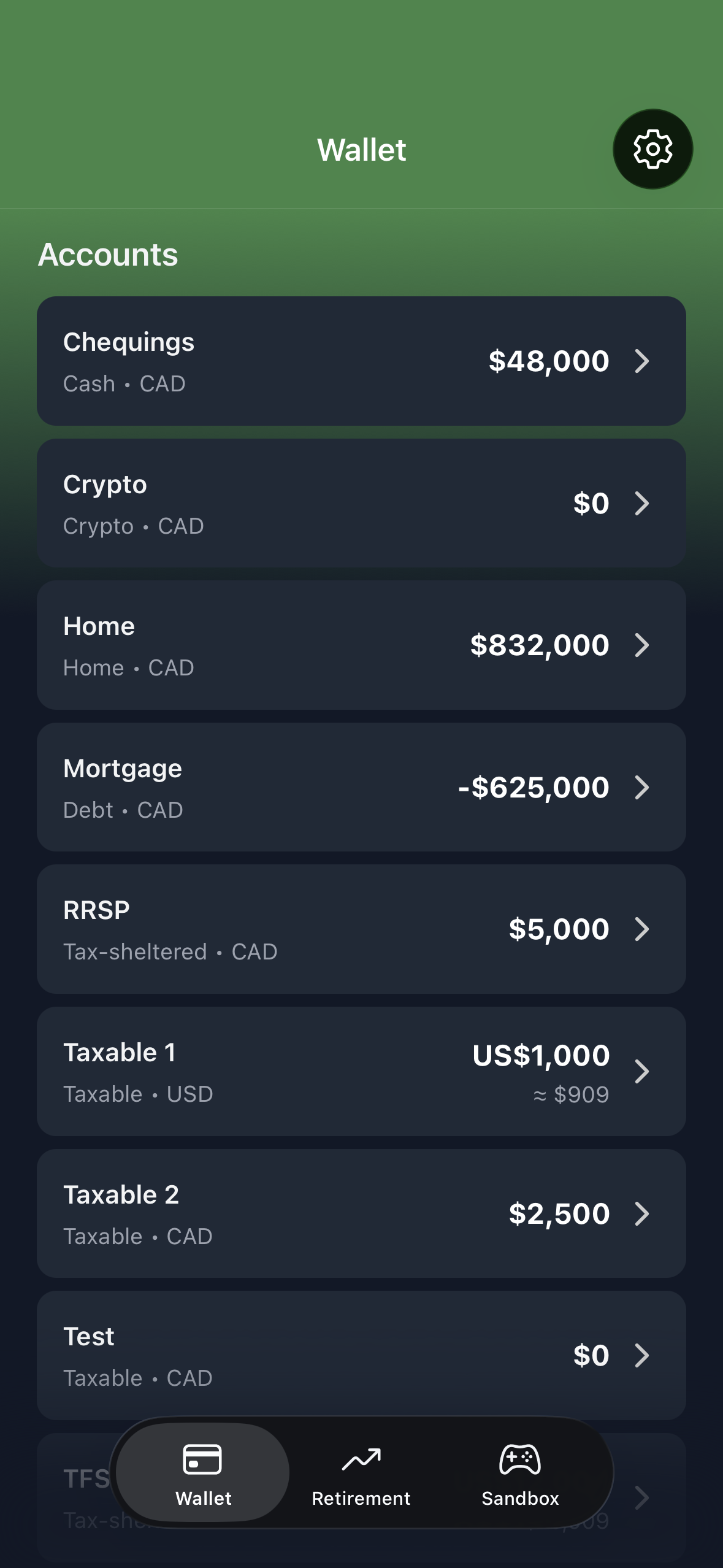Open the RRSP account

pyautogui.click(x=361, y=929)
